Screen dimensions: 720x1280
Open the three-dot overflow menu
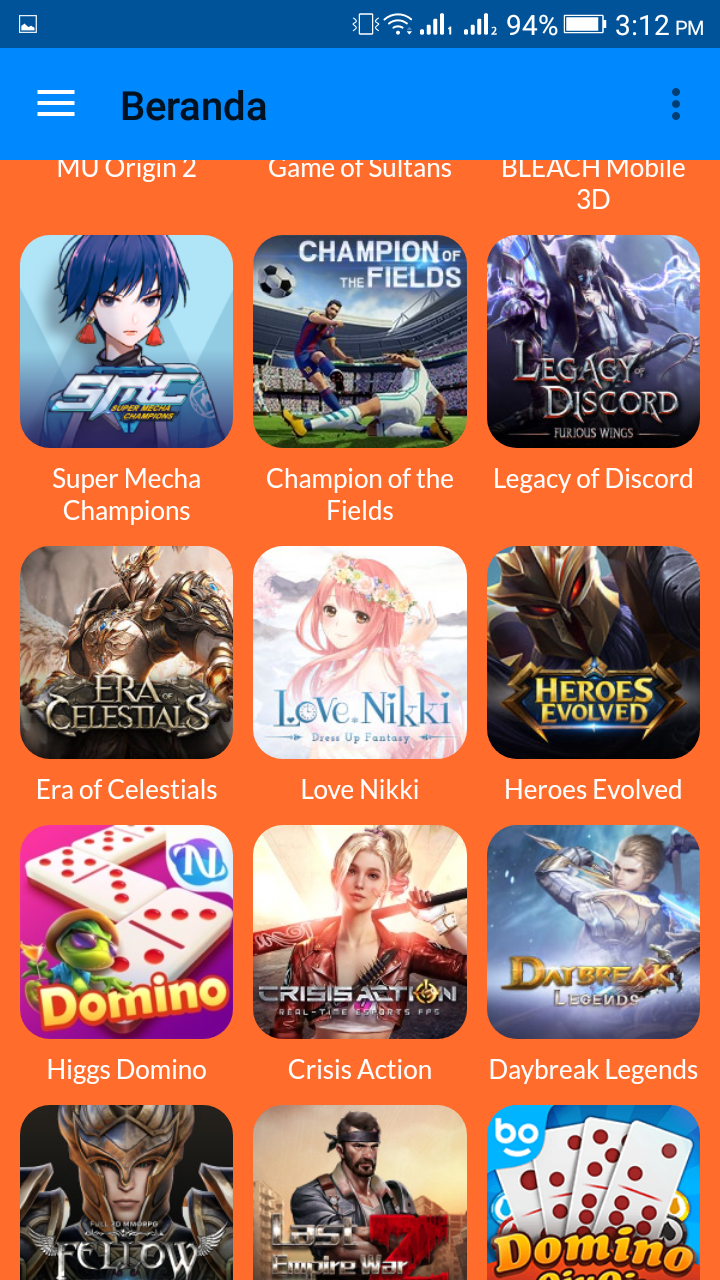[676, 104]
